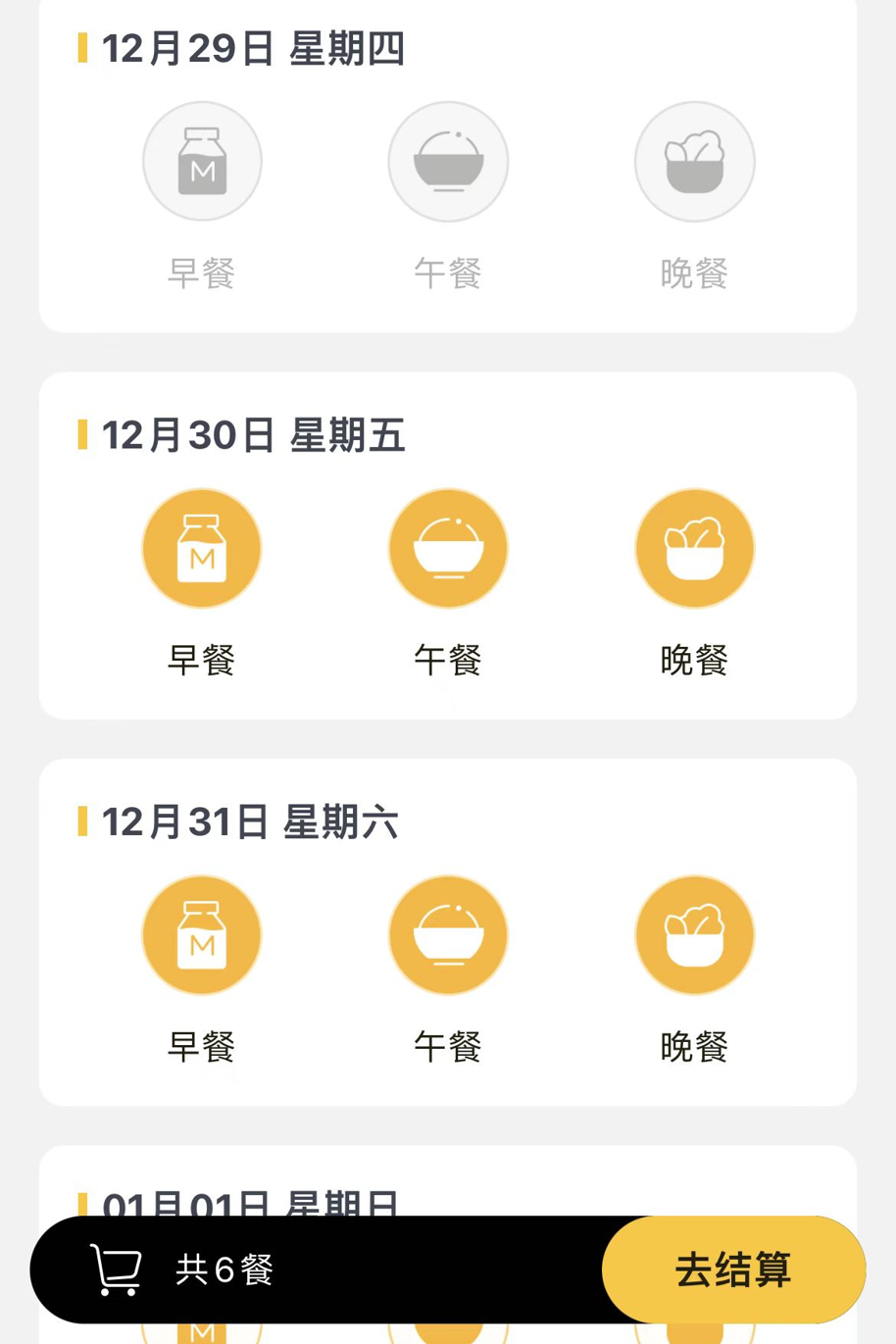Toggle 晚餐 for 12月31日 星期六

point(694,935)
